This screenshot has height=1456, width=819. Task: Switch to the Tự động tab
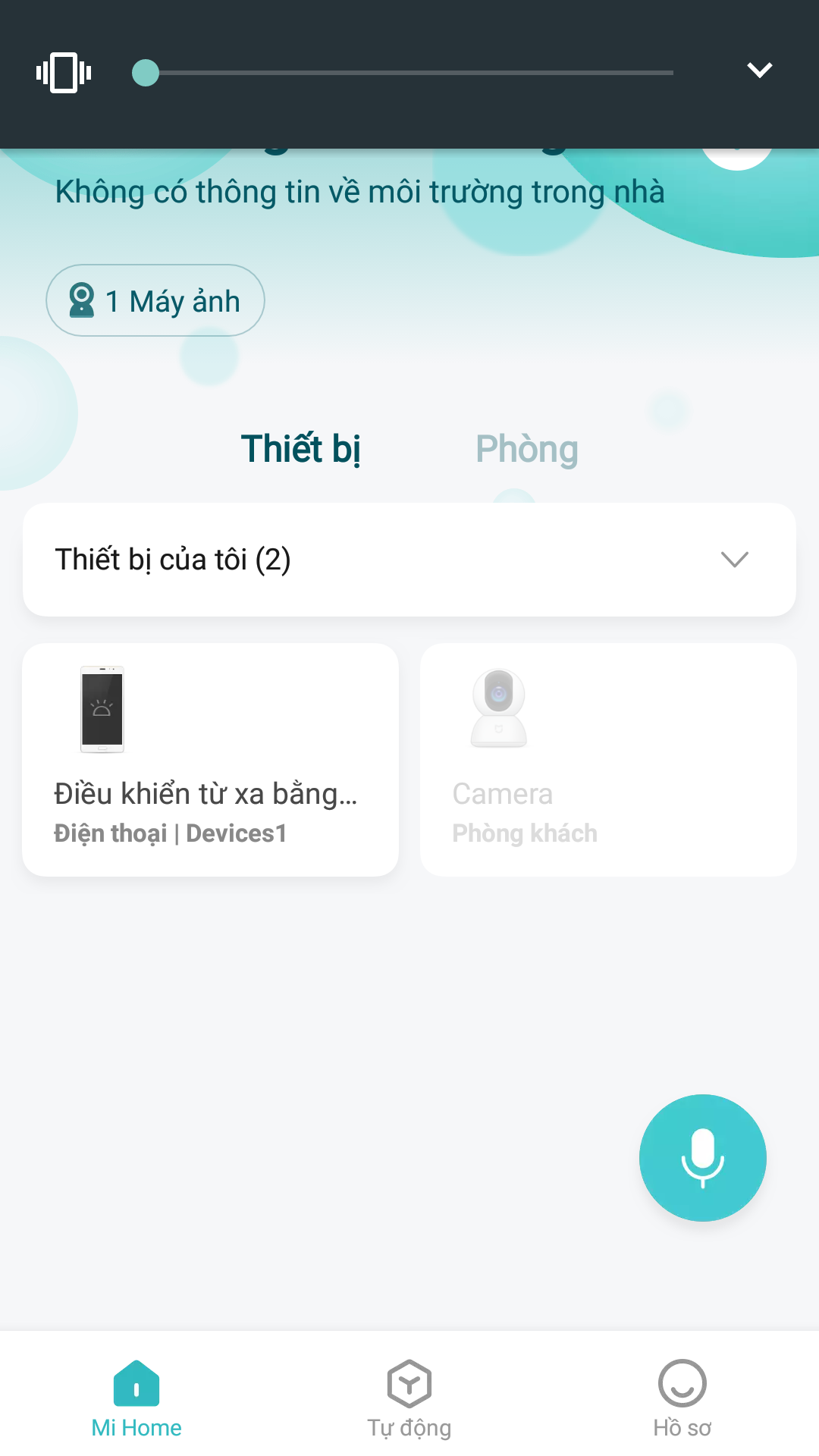click(x=409, y=1399)
